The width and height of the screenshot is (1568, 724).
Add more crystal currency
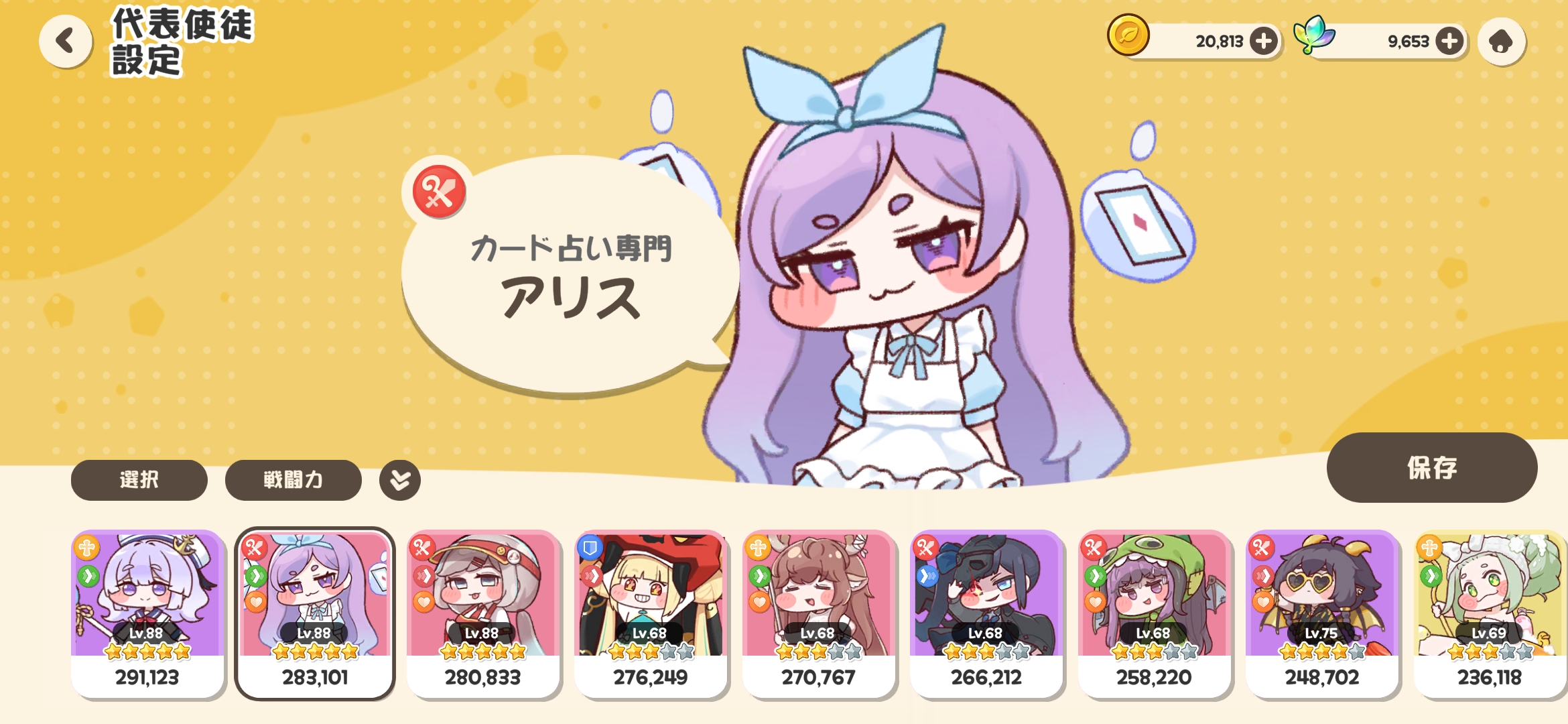click(1449, 42)
